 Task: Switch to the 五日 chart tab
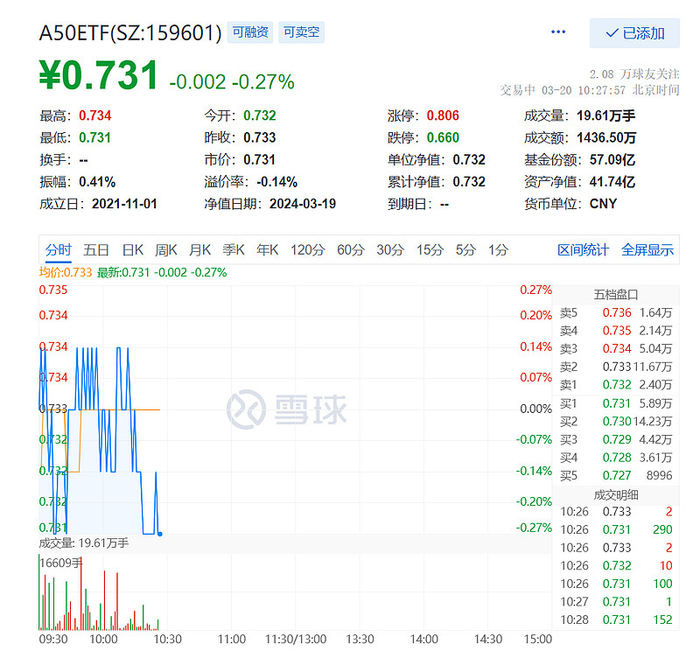tap(96, 250)
